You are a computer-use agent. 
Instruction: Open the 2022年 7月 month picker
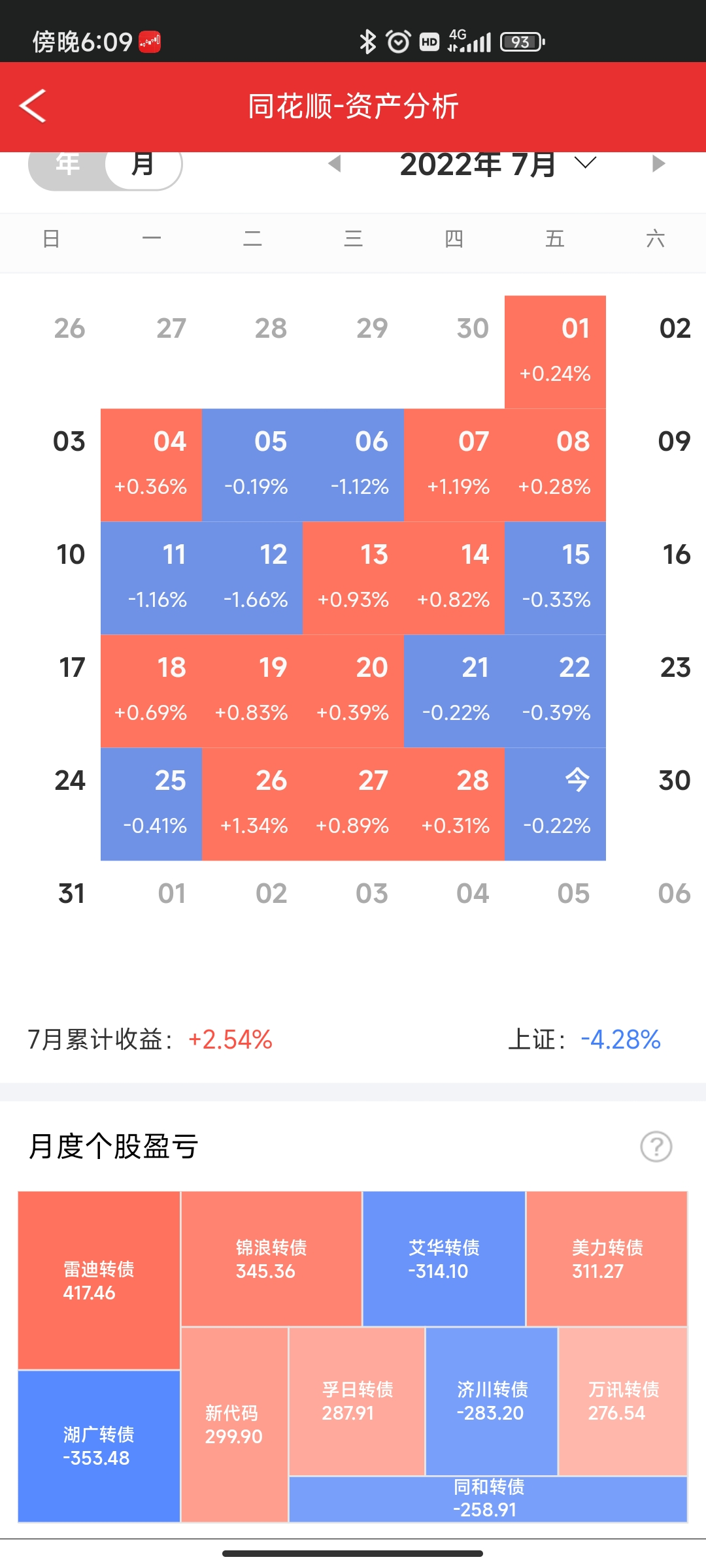tap(497, 164)
